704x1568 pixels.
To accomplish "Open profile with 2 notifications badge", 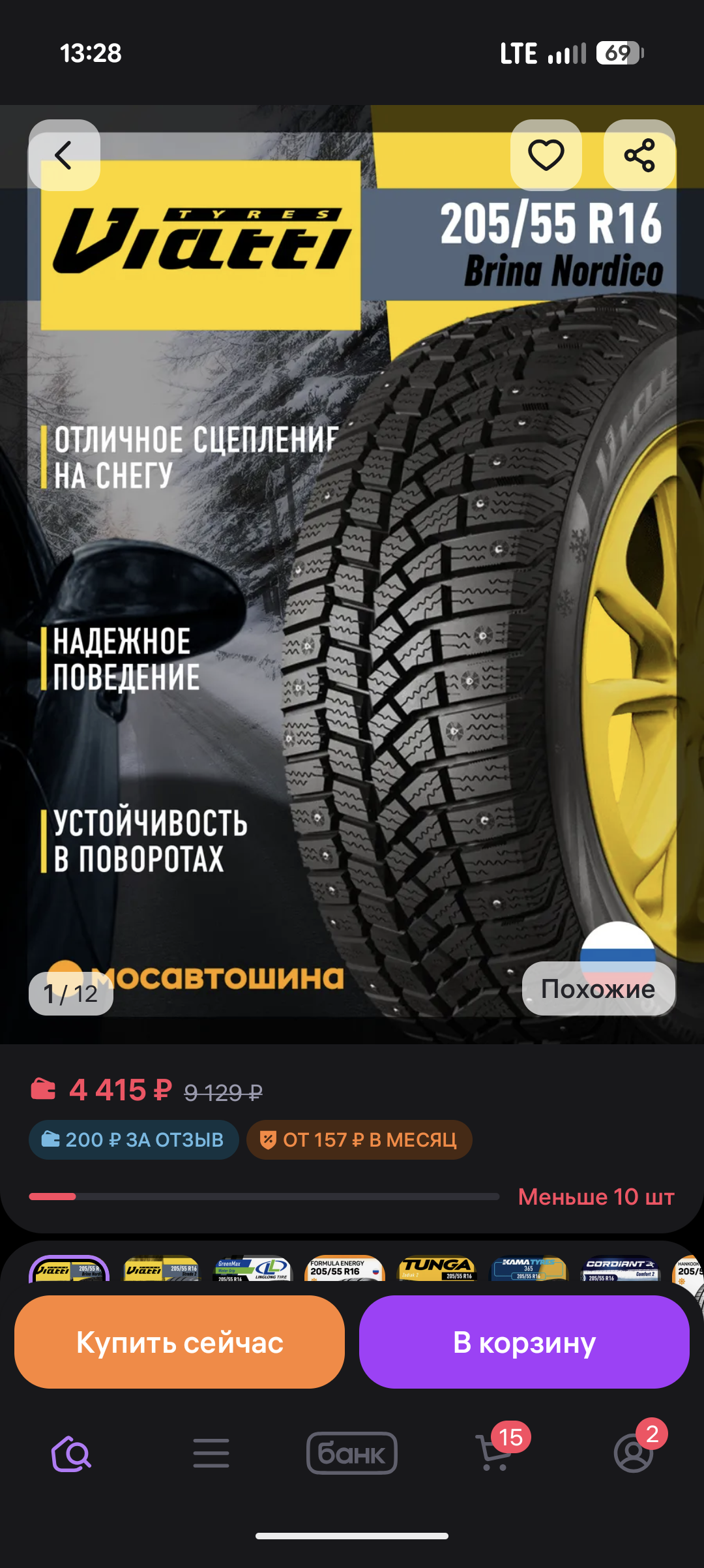I will click(x=631, y=1454).
